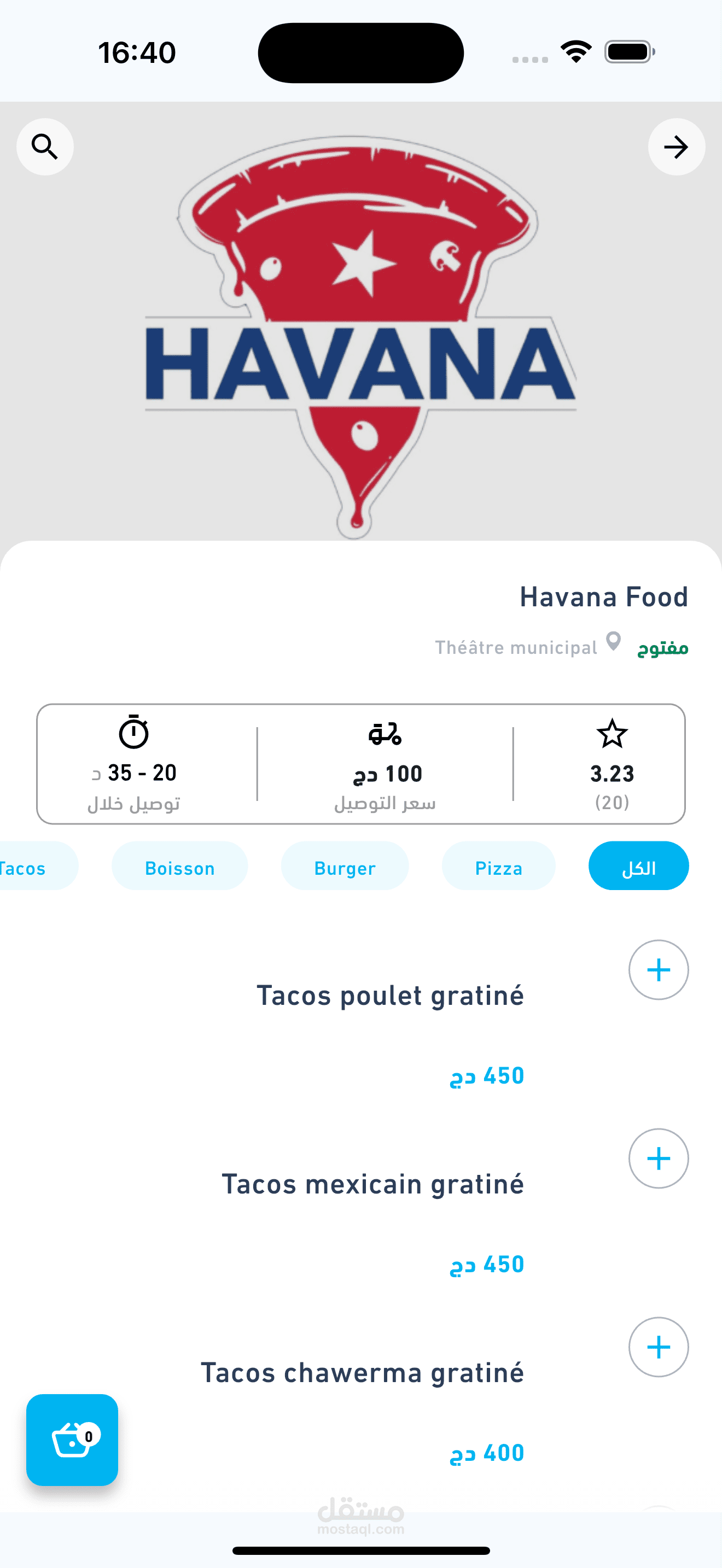
Task: Open the shopping basket button
Action: [72, 1440]
